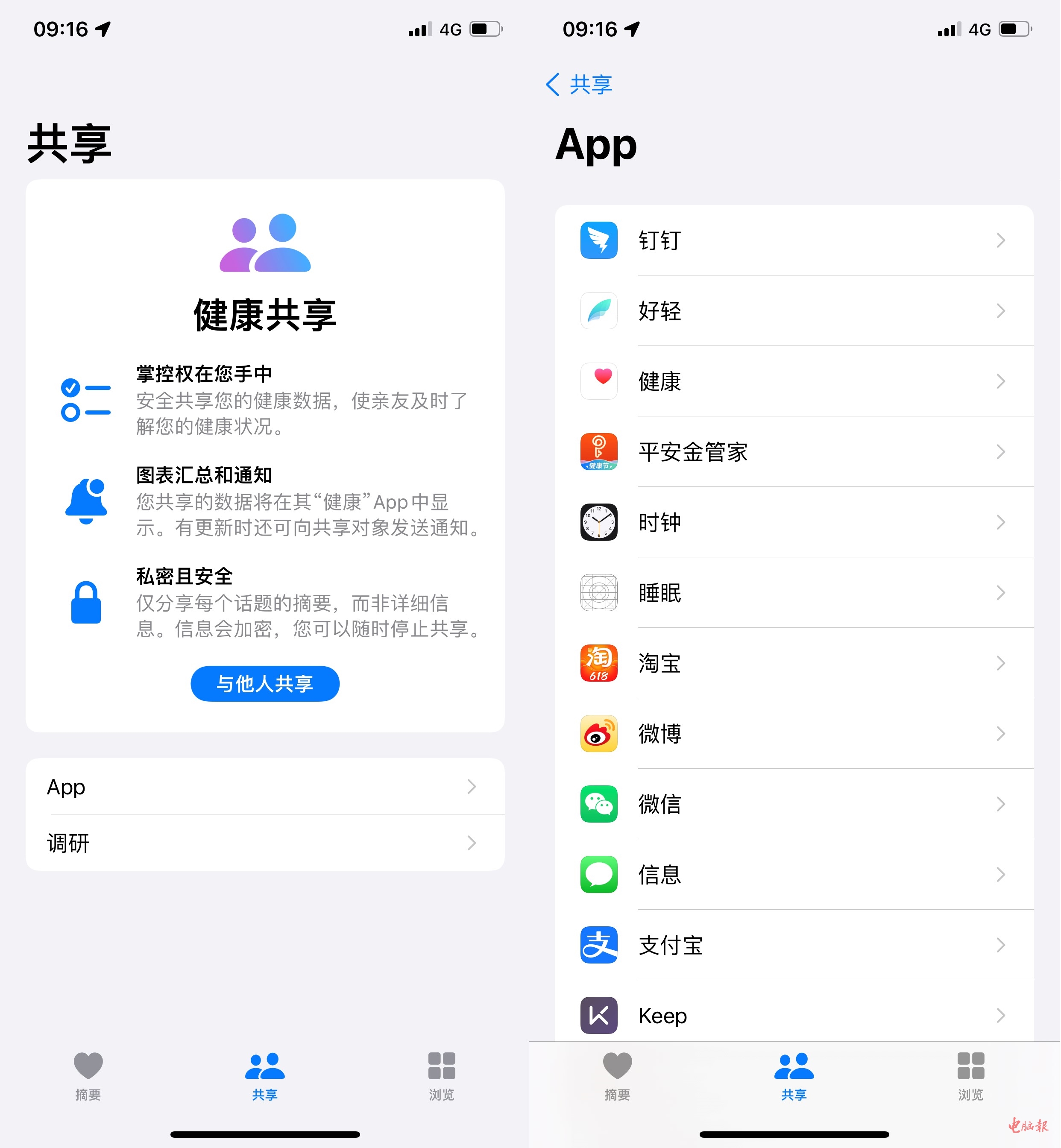Viewport: 1061px width, 1148px height.
Task: Open the App row under 健康共享
Action: pyautogui.click(x=265, y=786)
